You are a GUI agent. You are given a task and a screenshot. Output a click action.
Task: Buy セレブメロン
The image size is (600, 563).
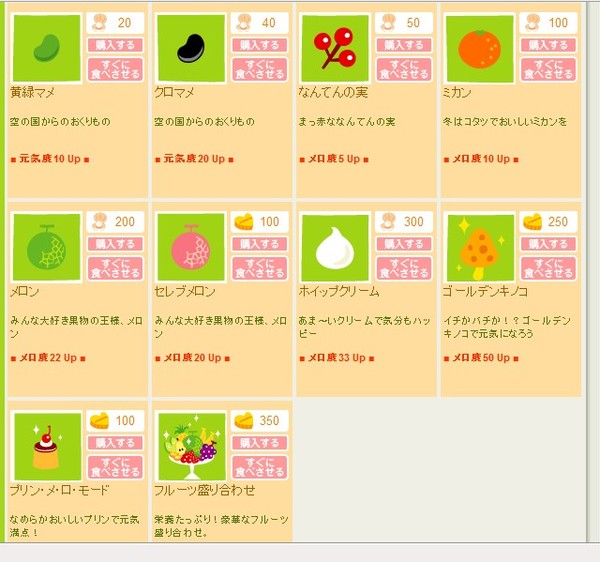[260, 244]
